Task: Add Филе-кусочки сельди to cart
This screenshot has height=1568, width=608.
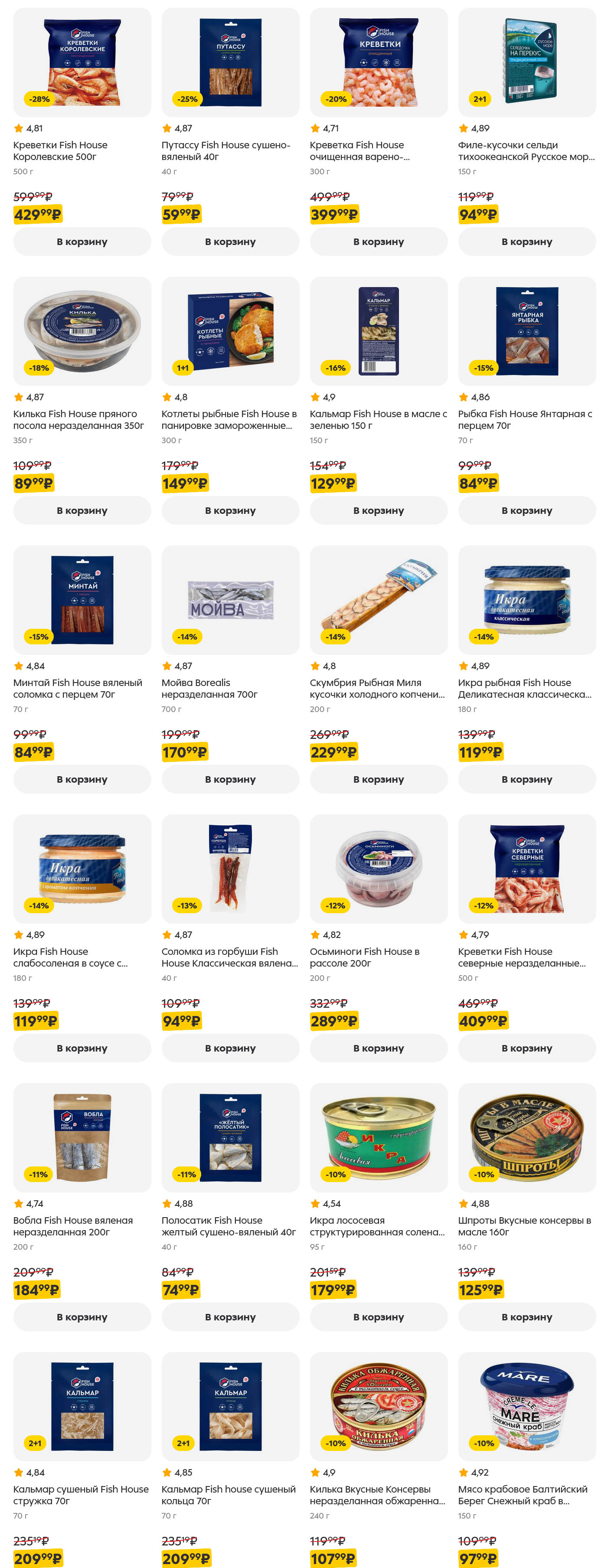Action: 526,242
